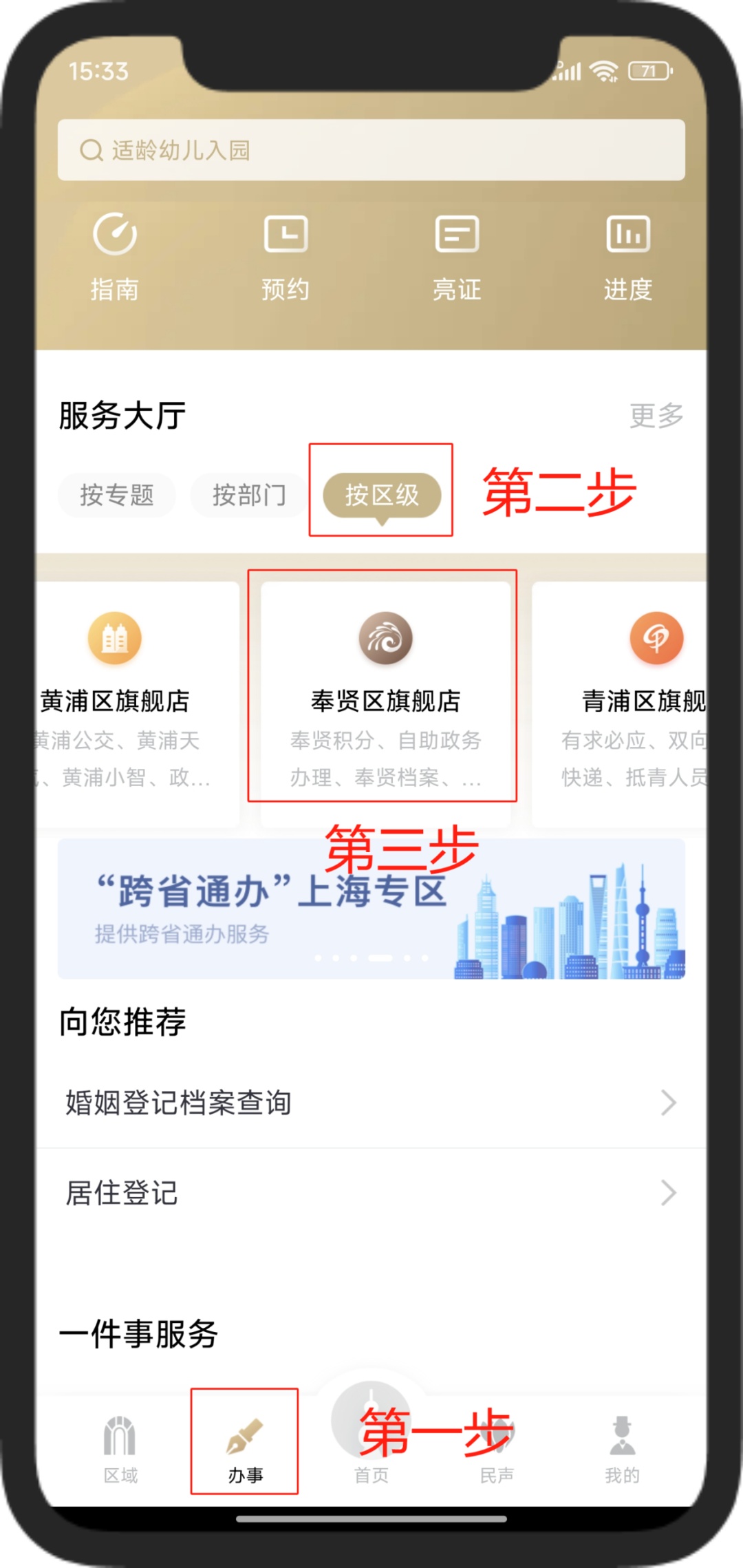Open the 预约 appointment shortcut
Viewport: 743px width, 1568px height.
pyautogui.click(x=286, y=256)
